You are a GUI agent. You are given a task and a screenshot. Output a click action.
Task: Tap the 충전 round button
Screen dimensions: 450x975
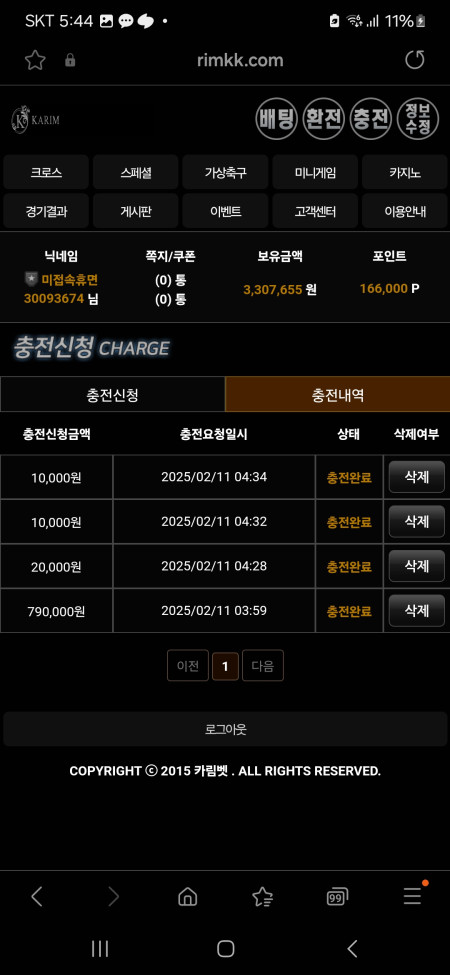[x=370, y=119]
